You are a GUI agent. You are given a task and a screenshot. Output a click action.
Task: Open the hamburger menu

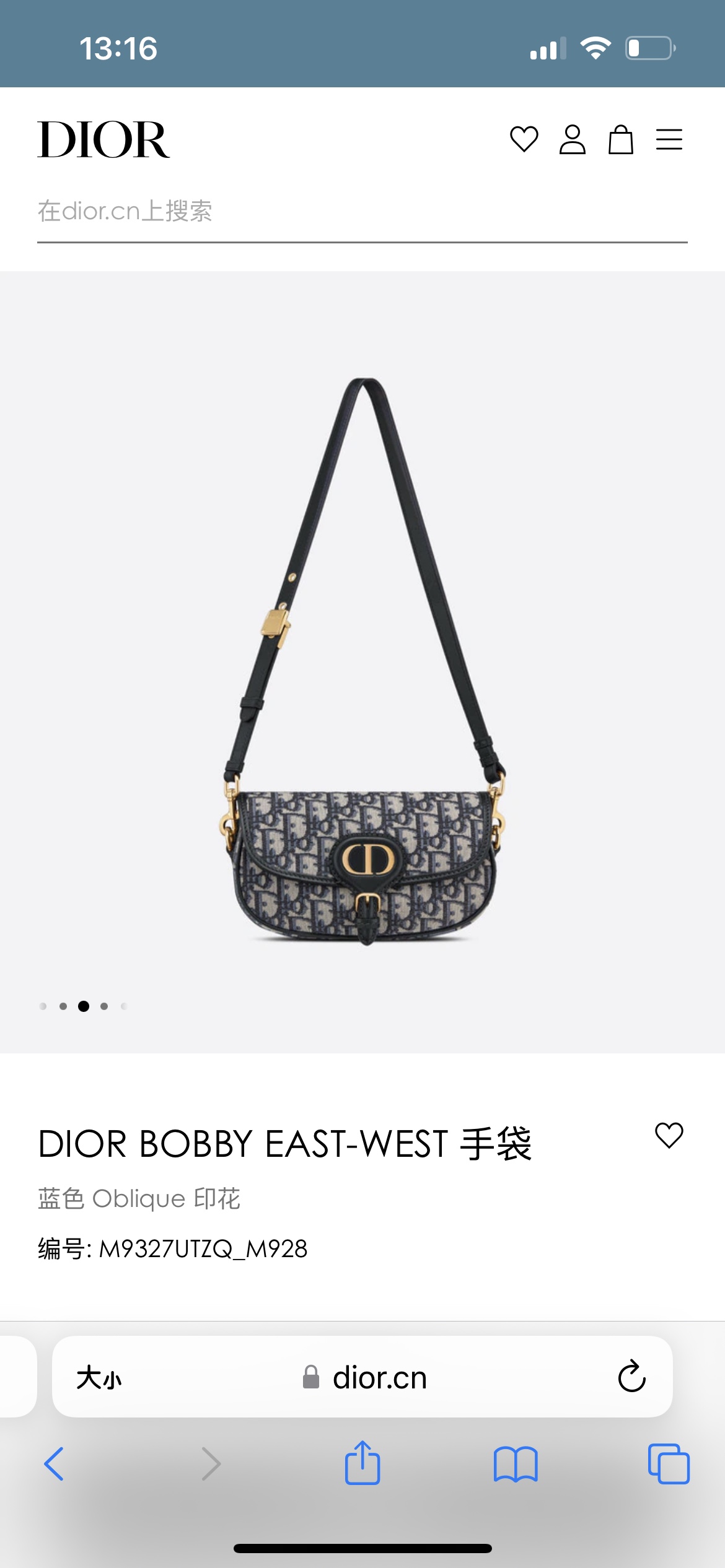669,139
